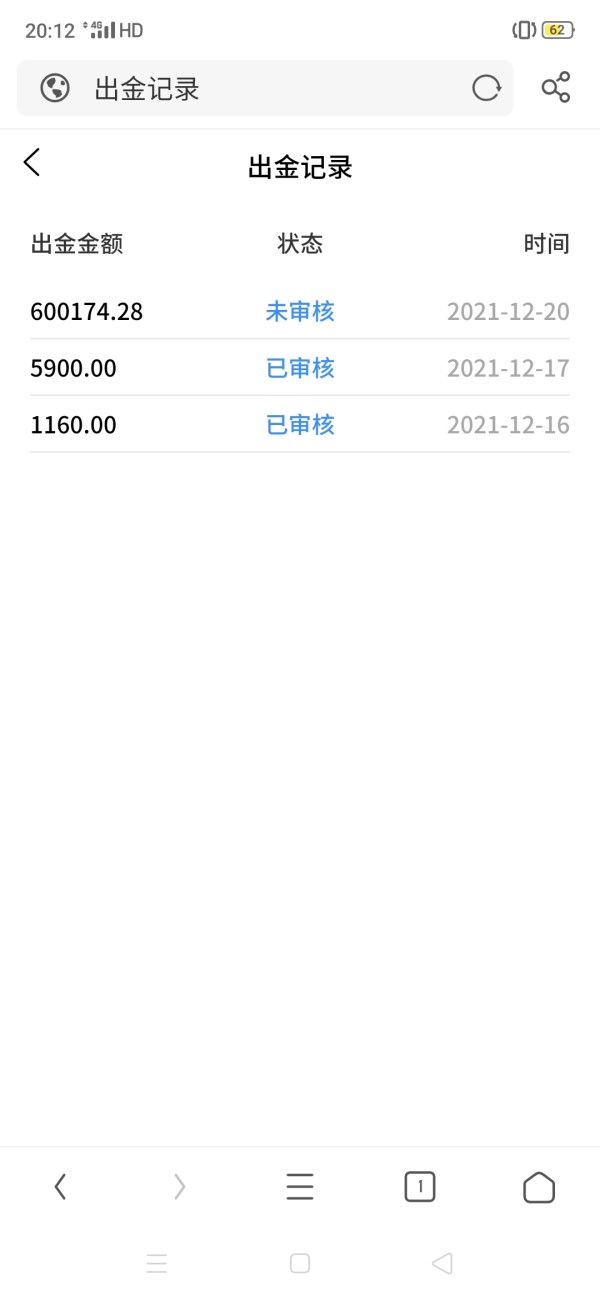Open the browser tabs switcher

click(x=420, y=1187)
